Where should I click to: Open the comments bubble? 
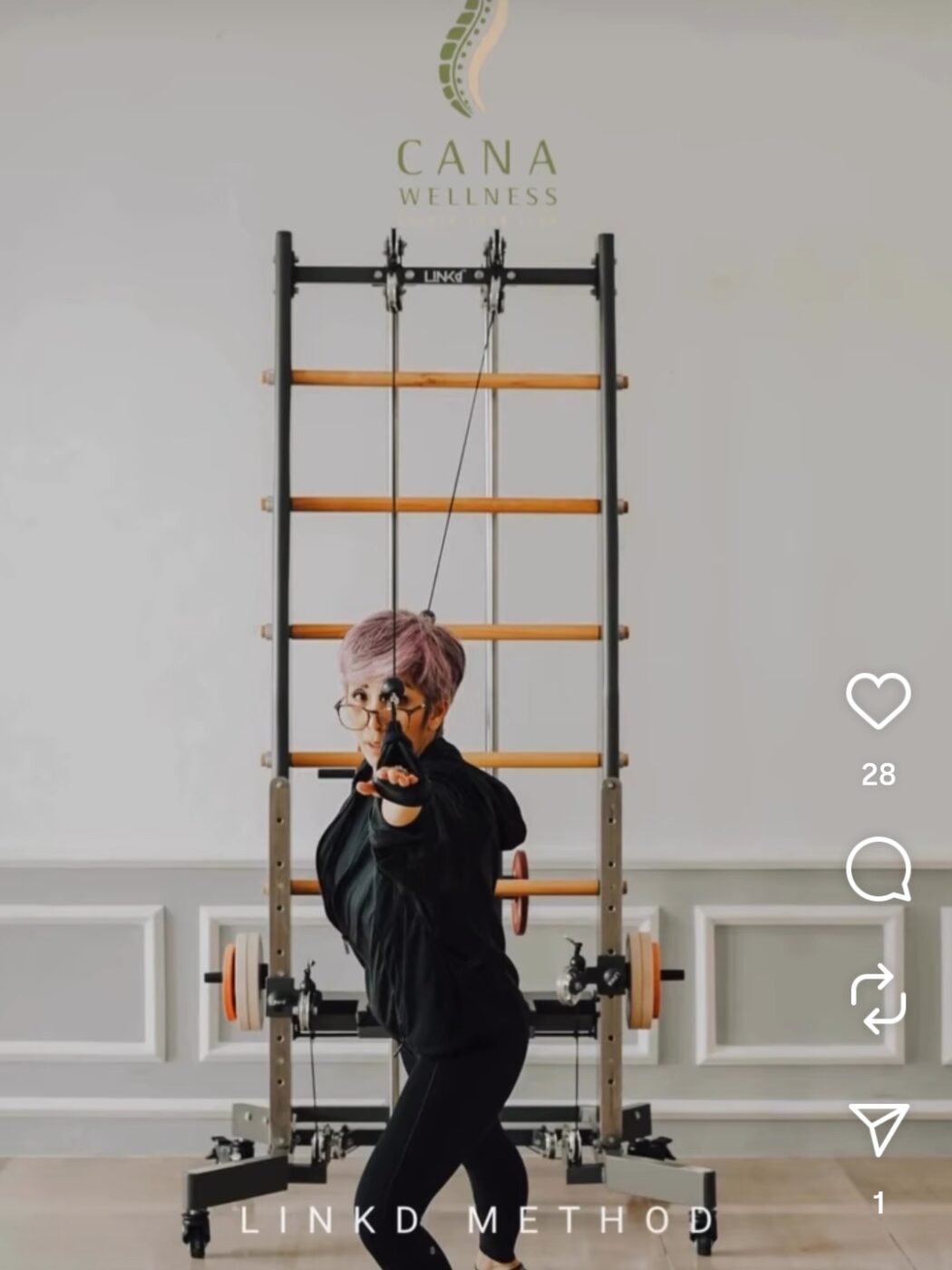[878, 869]
